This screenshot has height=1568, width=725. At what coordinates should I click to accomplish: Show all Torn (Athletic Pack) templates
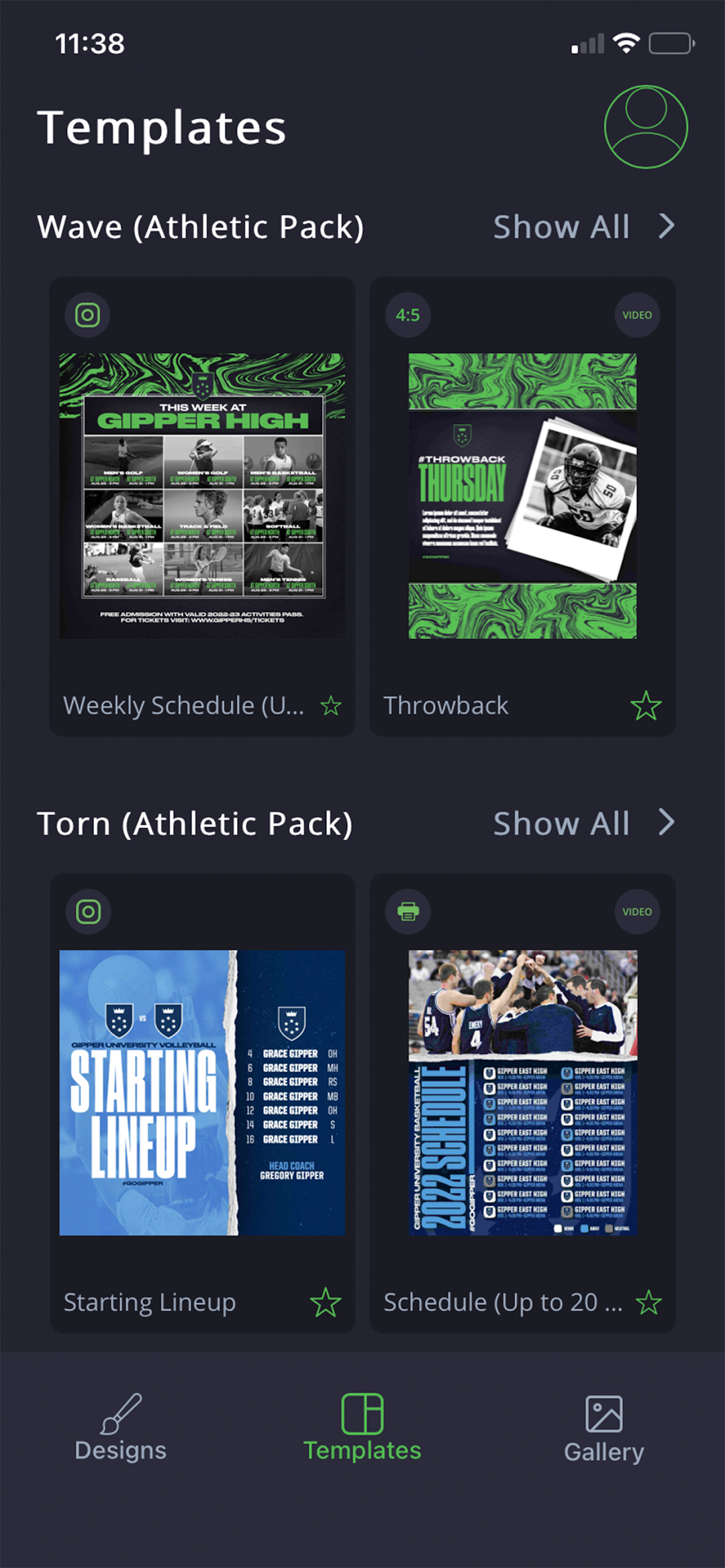click(x=583, y=823)
